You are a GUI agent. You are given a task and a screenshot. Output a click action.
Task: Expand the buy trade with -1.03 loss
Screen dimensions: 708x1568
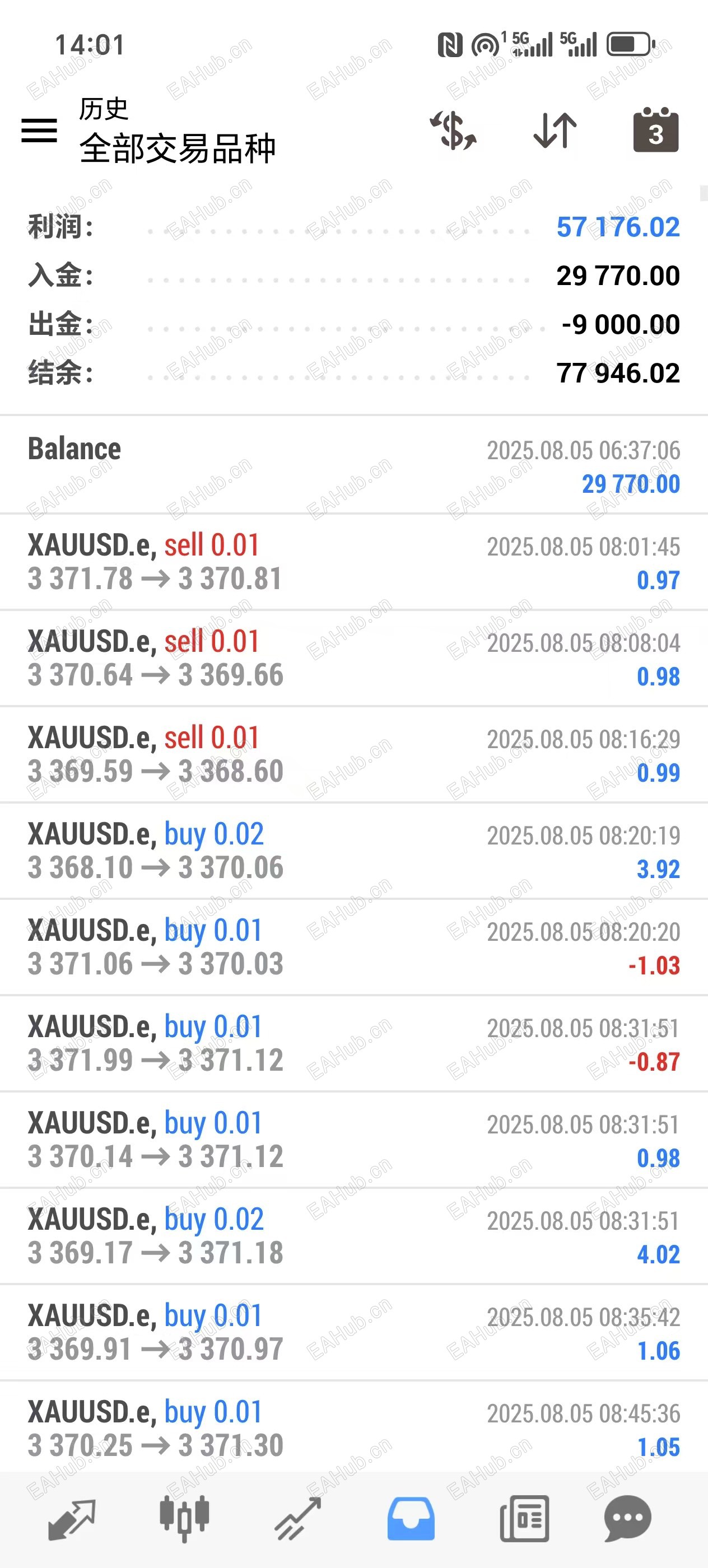pyautogui.click(x=353, y=947)
